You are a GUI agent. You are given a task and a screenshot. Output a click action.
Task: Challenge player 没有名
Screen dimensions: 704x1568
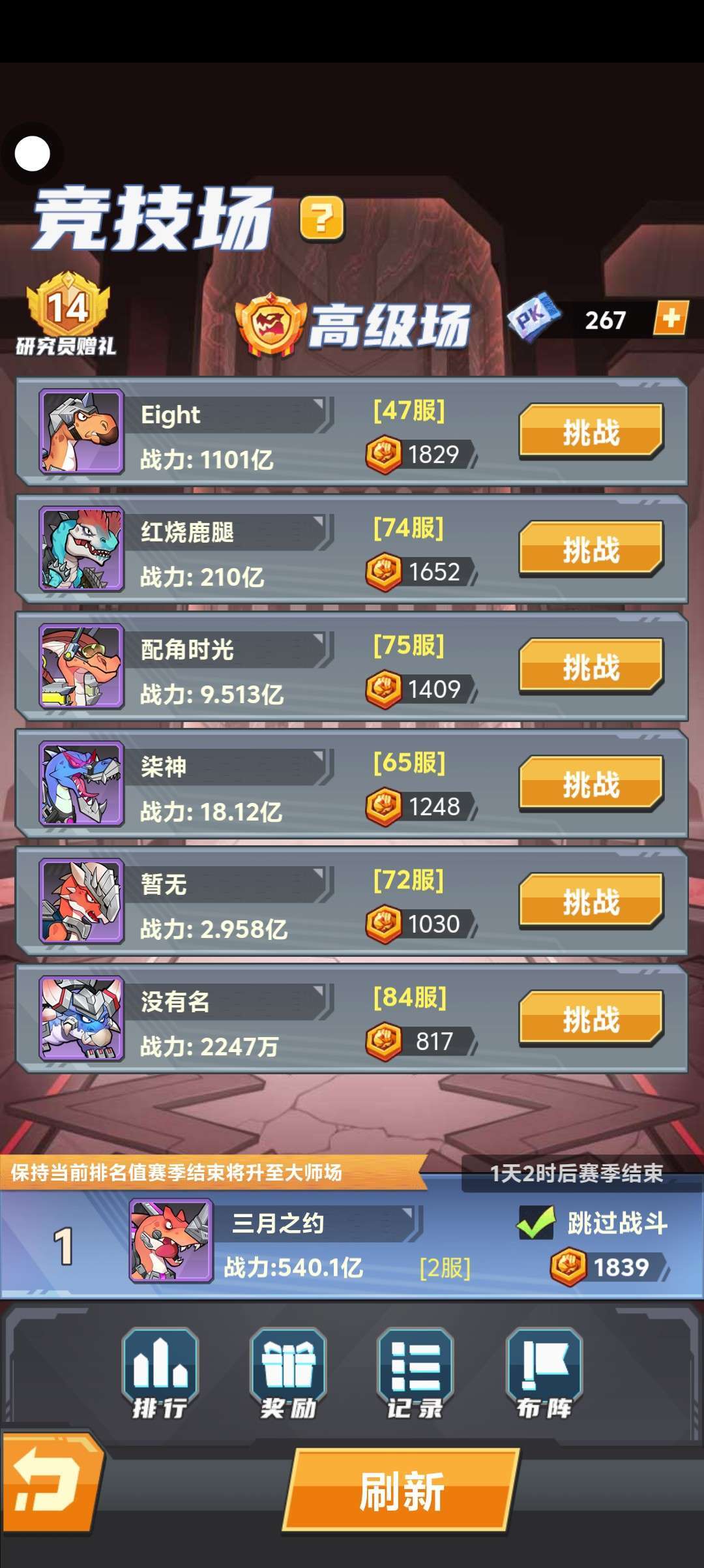[591, 1018]
